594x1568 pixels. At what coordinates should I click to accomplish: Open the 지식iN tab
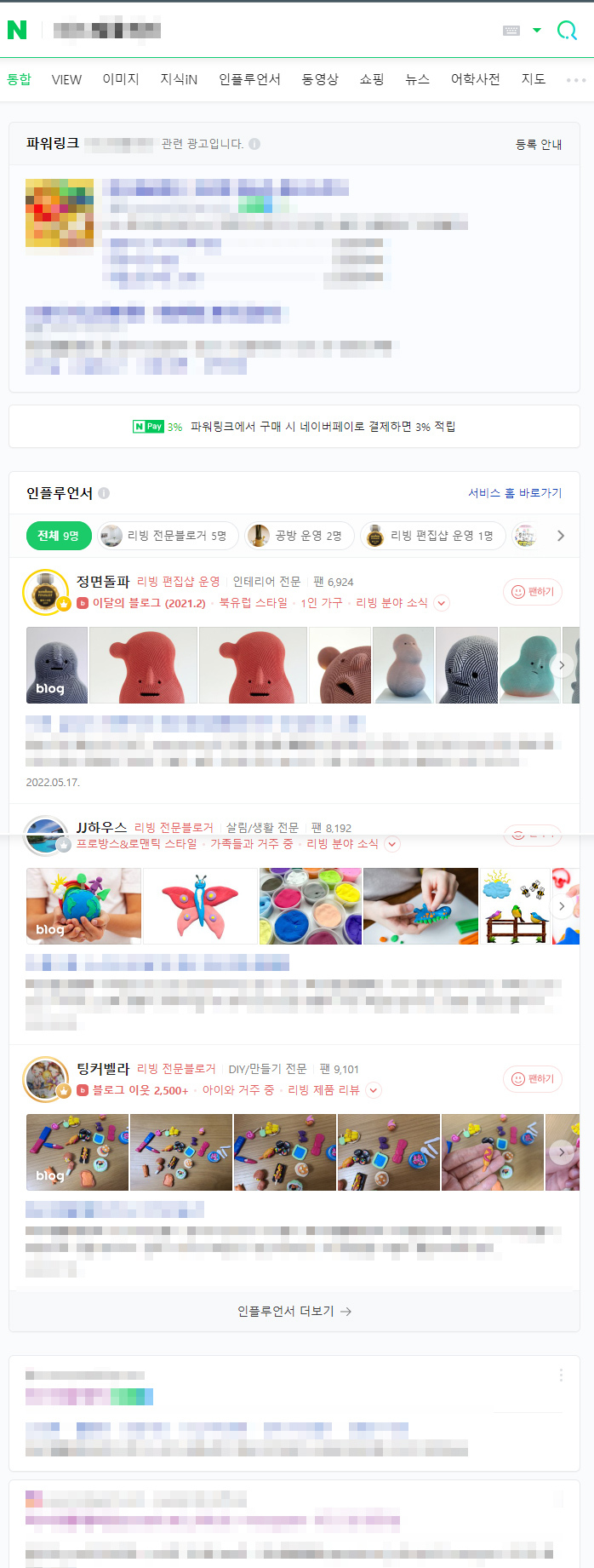tap(179, 79)
